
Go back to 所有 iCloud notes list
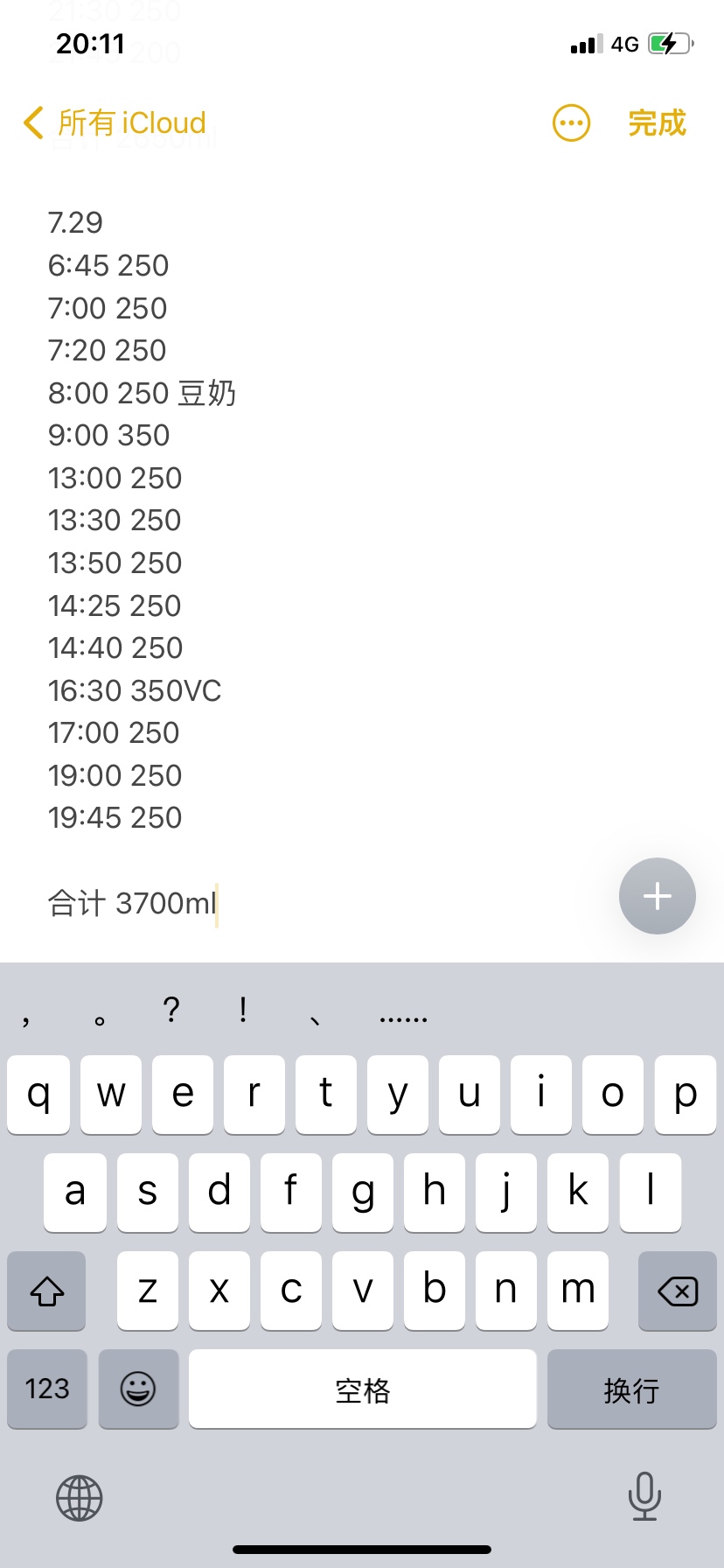pyautogui.click(x=115, y=123)
